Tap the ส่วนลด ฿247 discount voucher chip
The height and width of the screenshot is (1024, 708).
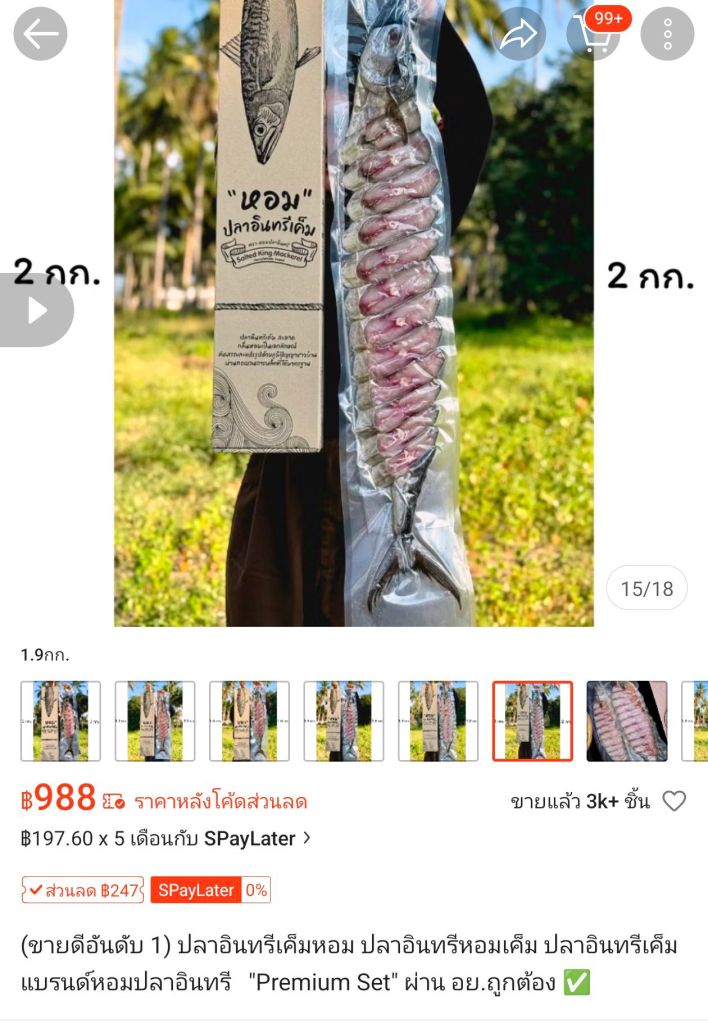pos(83,890)
